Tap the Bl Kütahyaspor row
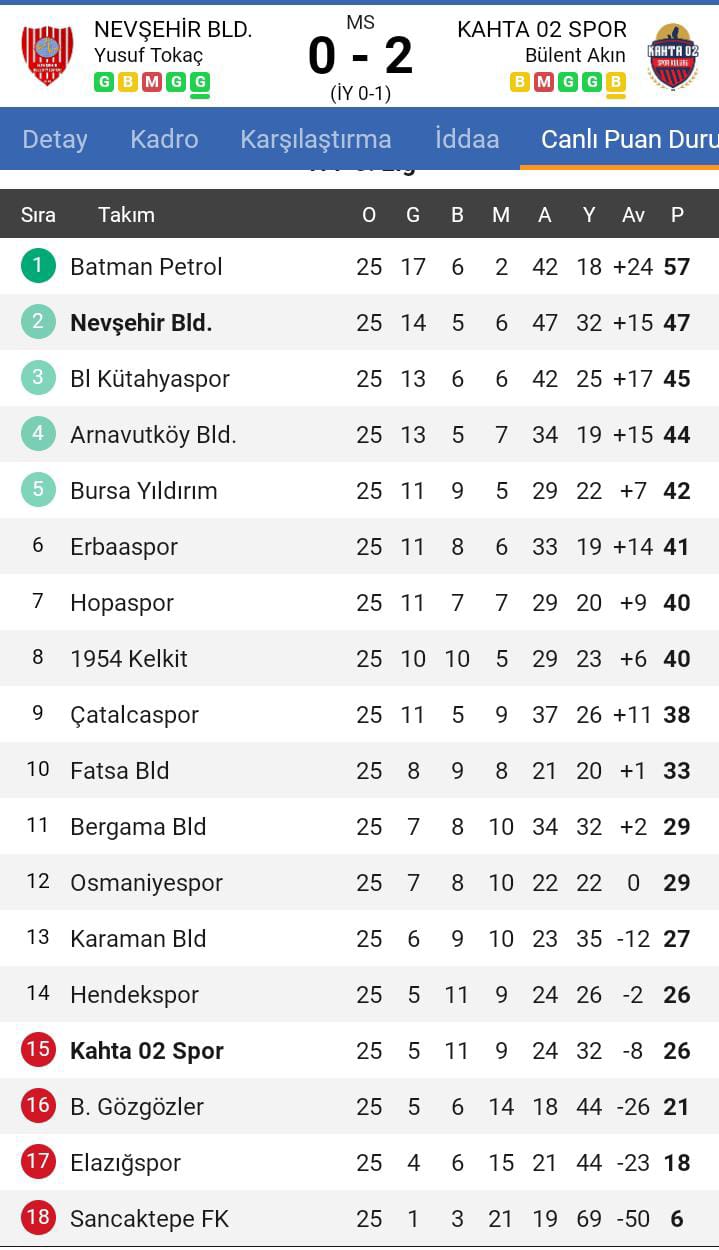Image resolution: width=719 pixels, height=1250 pixels. 359,378
